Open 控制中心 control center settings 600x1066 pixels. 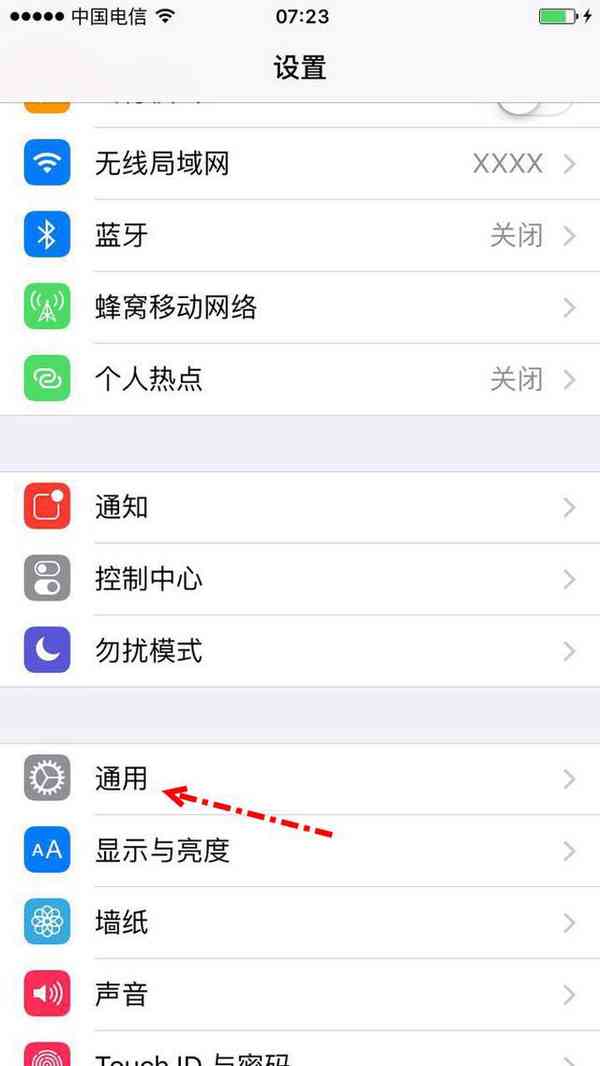click(300, 579)
